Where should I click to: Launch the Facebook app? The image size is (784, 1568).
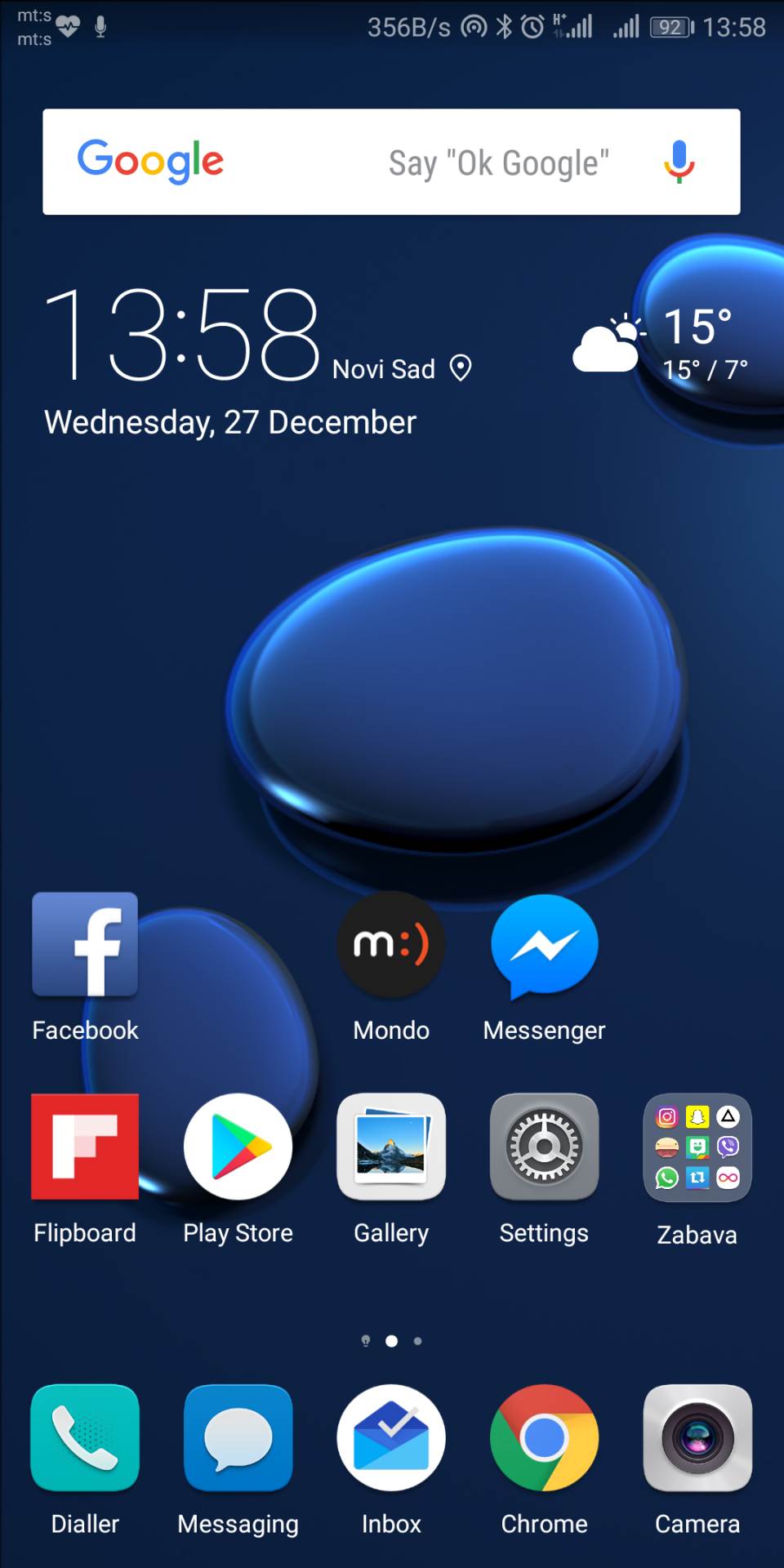pos(85,945)
